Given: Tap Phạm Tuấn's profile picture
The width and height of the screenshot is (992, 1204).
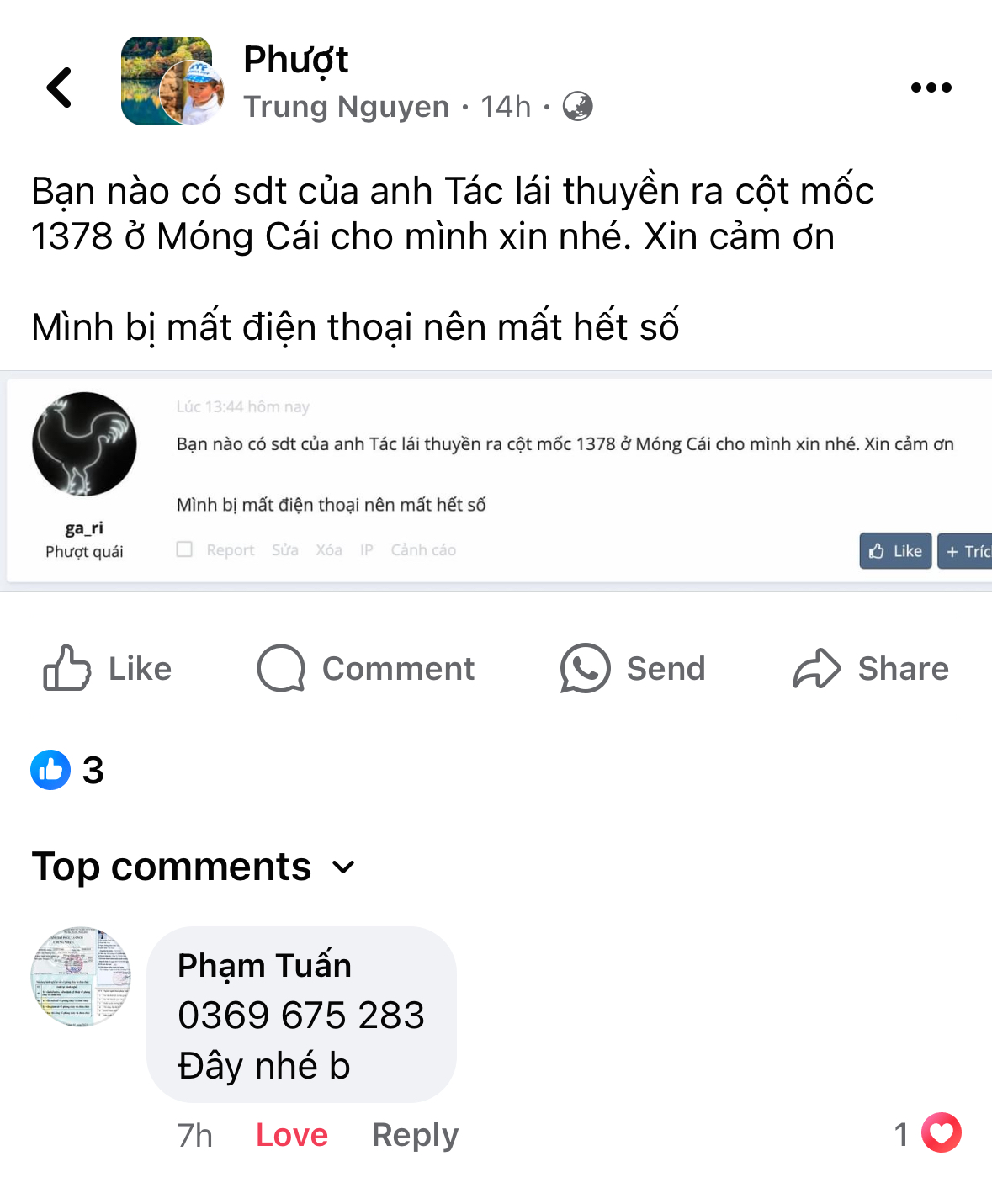Looking at the screenshot, I should [82, 977].
